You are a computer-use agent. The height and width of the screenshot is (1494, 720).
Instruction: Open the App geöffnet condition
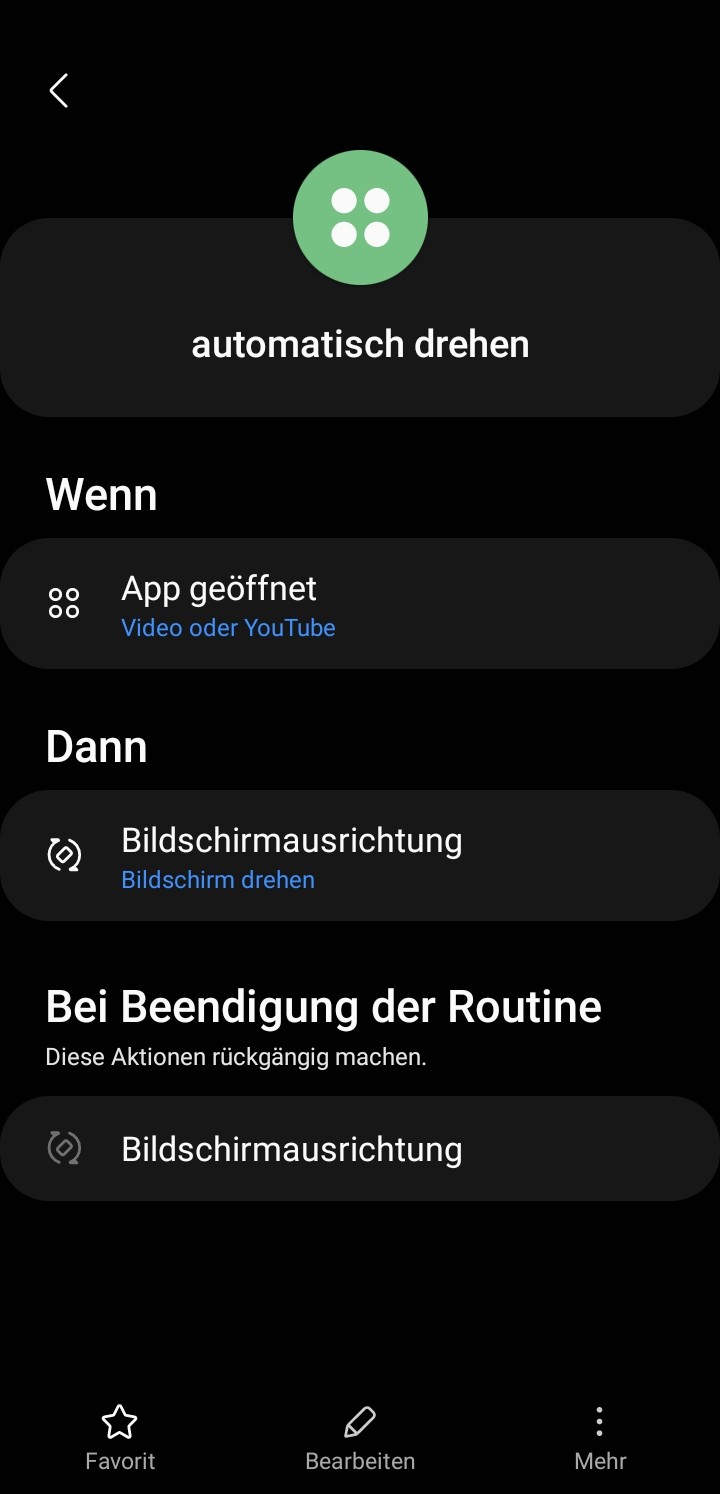pos(360,604)
